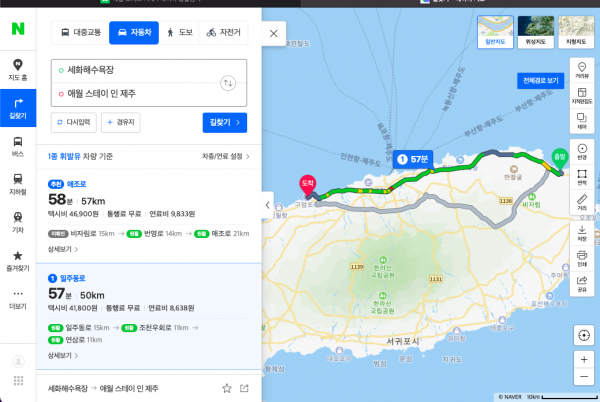Open 상세보기 for the 애조로 route
Screen dimensions: 600x402
63,249
